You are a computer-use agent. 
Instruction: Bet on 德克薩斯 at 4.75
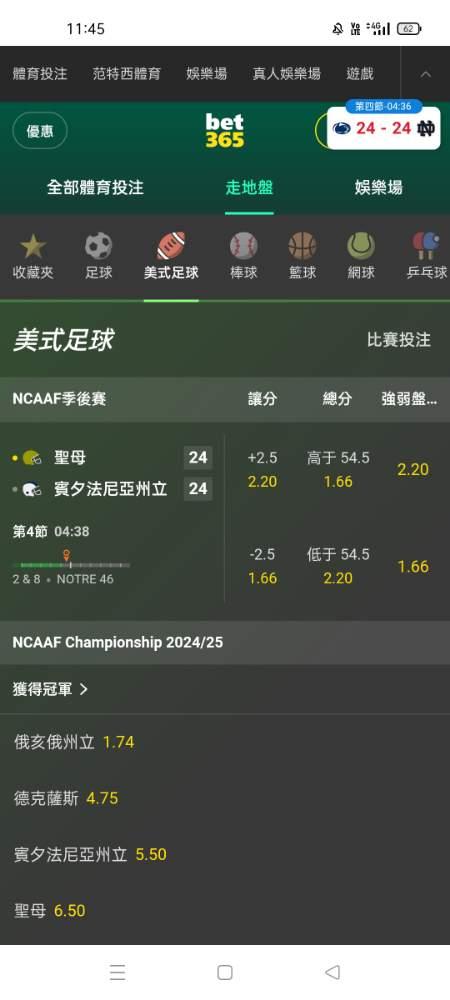(66, 798)
